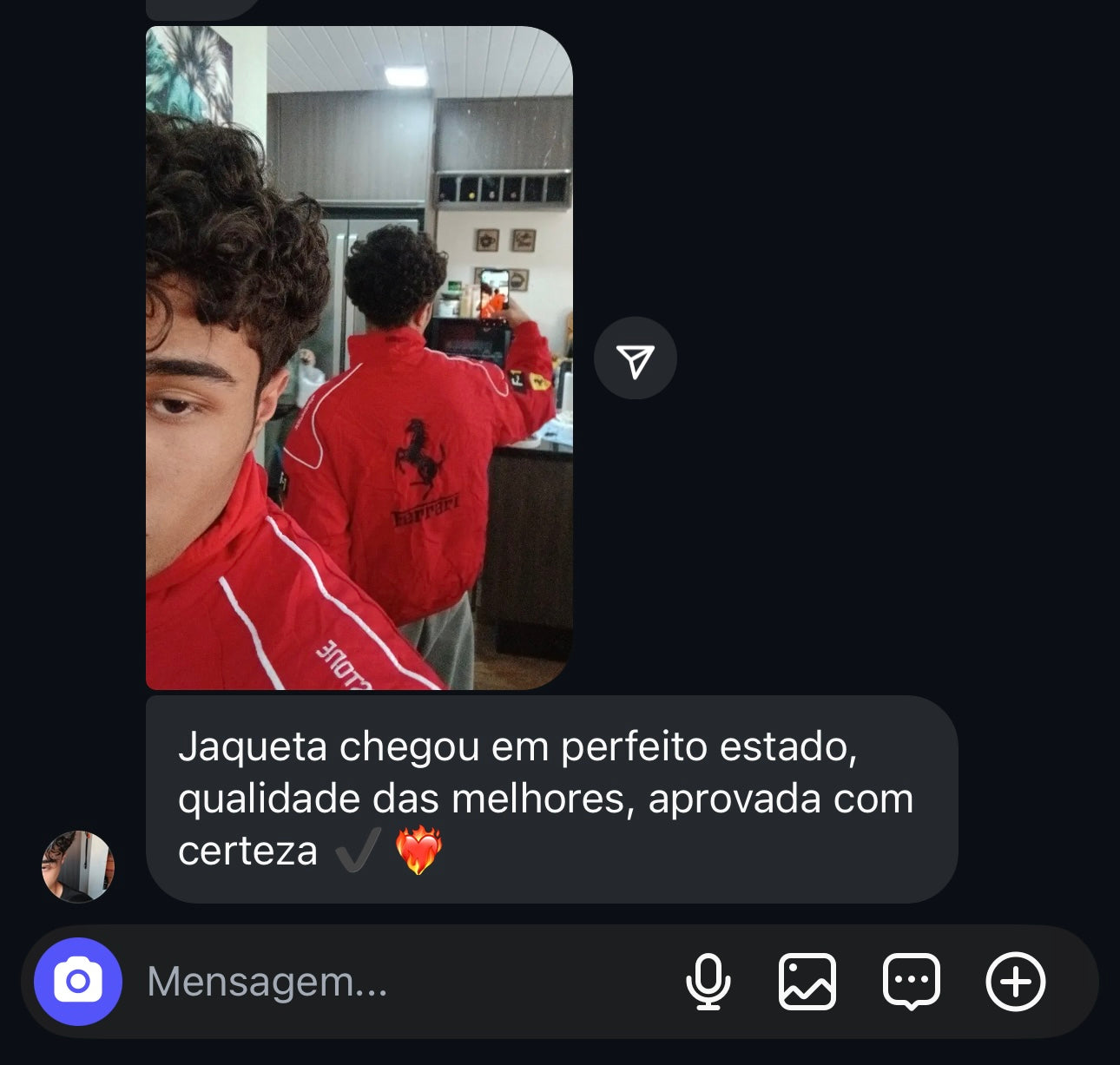The height and width of the screenshot is (1065, 1120).
Task: Record a voice message with the microphone
Action: [x=708, y=982]
